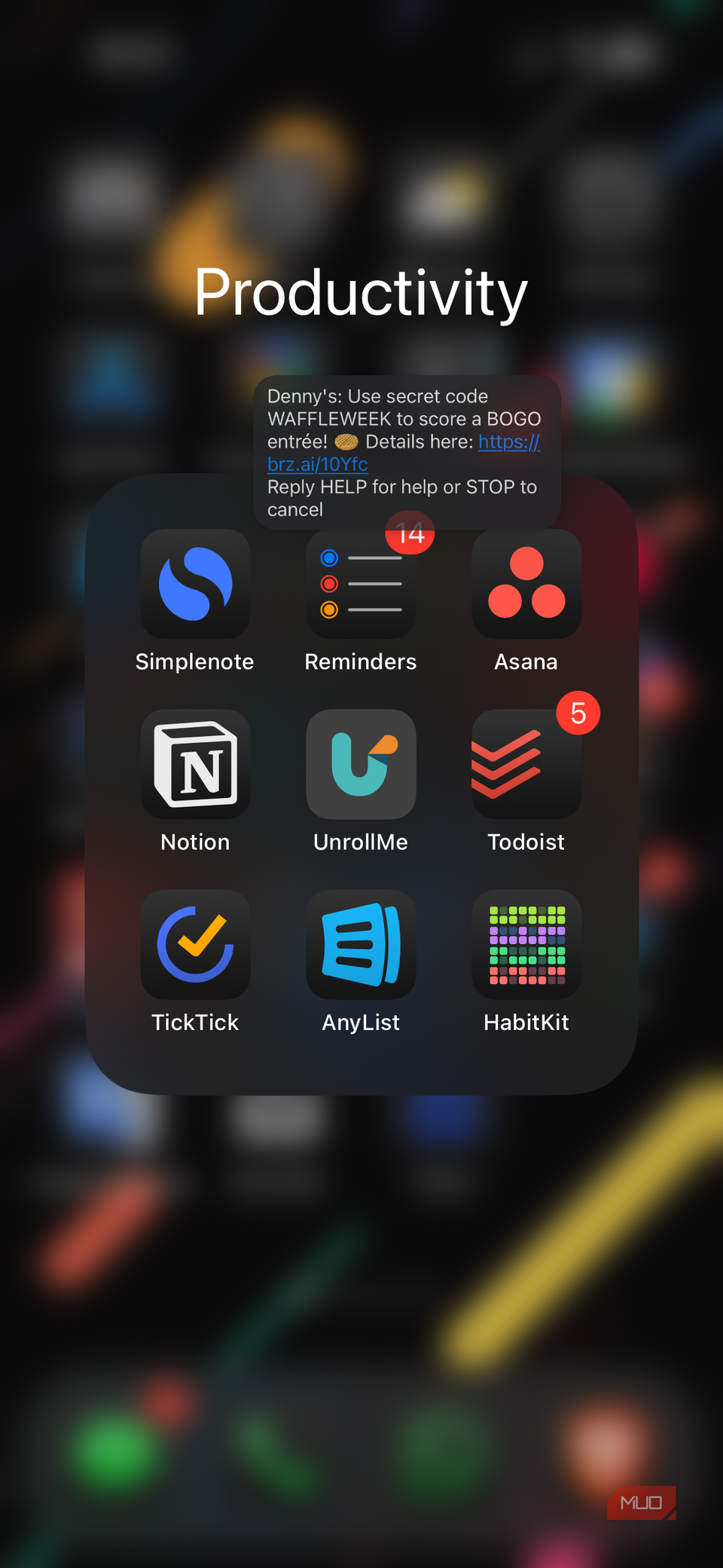Open the brz.ai link in Denny's message
This screenshot has width=723, height=1568.
pos(318,464)
